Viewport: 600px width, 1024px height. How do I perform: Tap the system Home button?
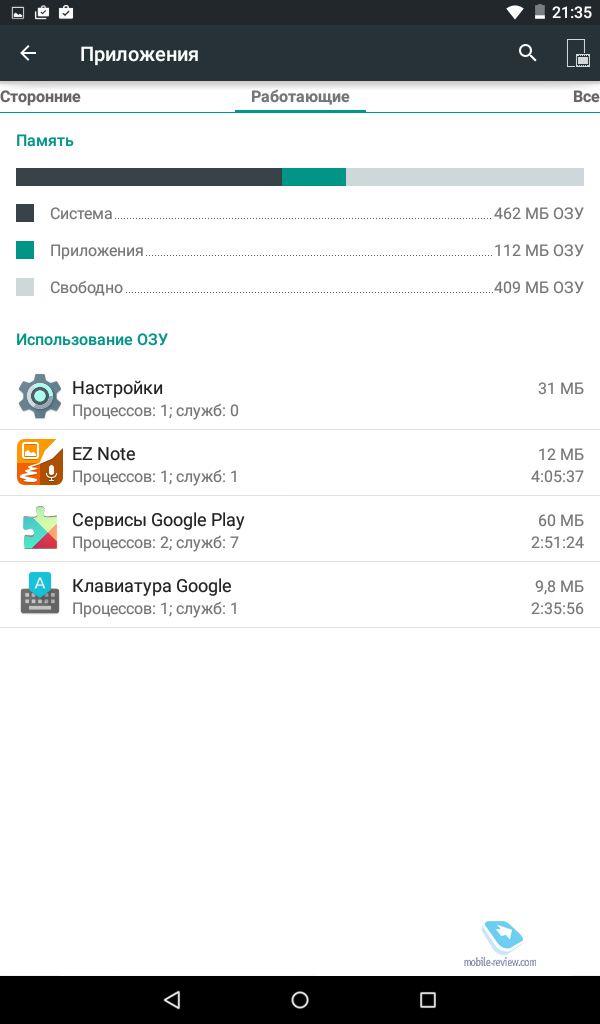point(300,1000)
